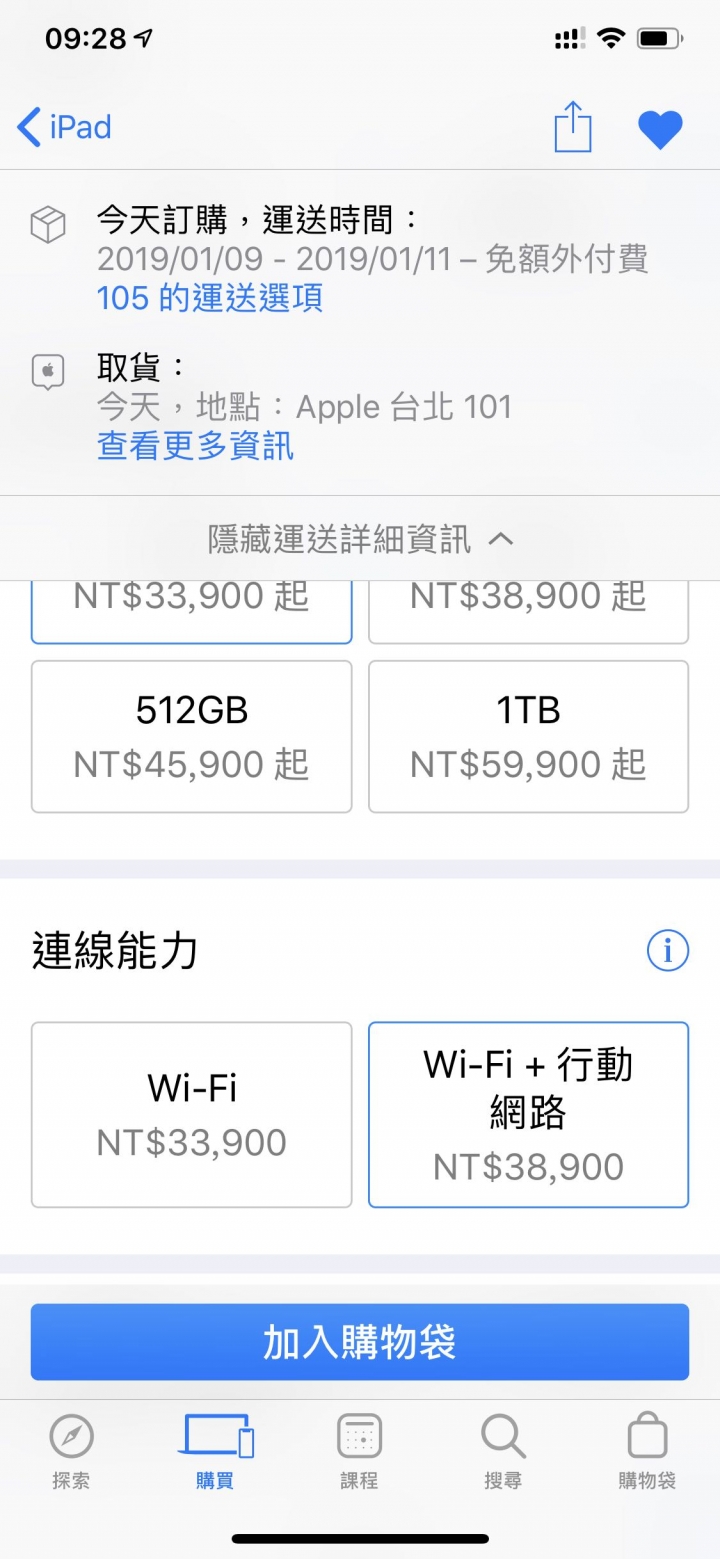The height and width of the screenshot is (1559, 720).
Task: Open 105 的運送選項 link
Action: (x=210, y=298)
